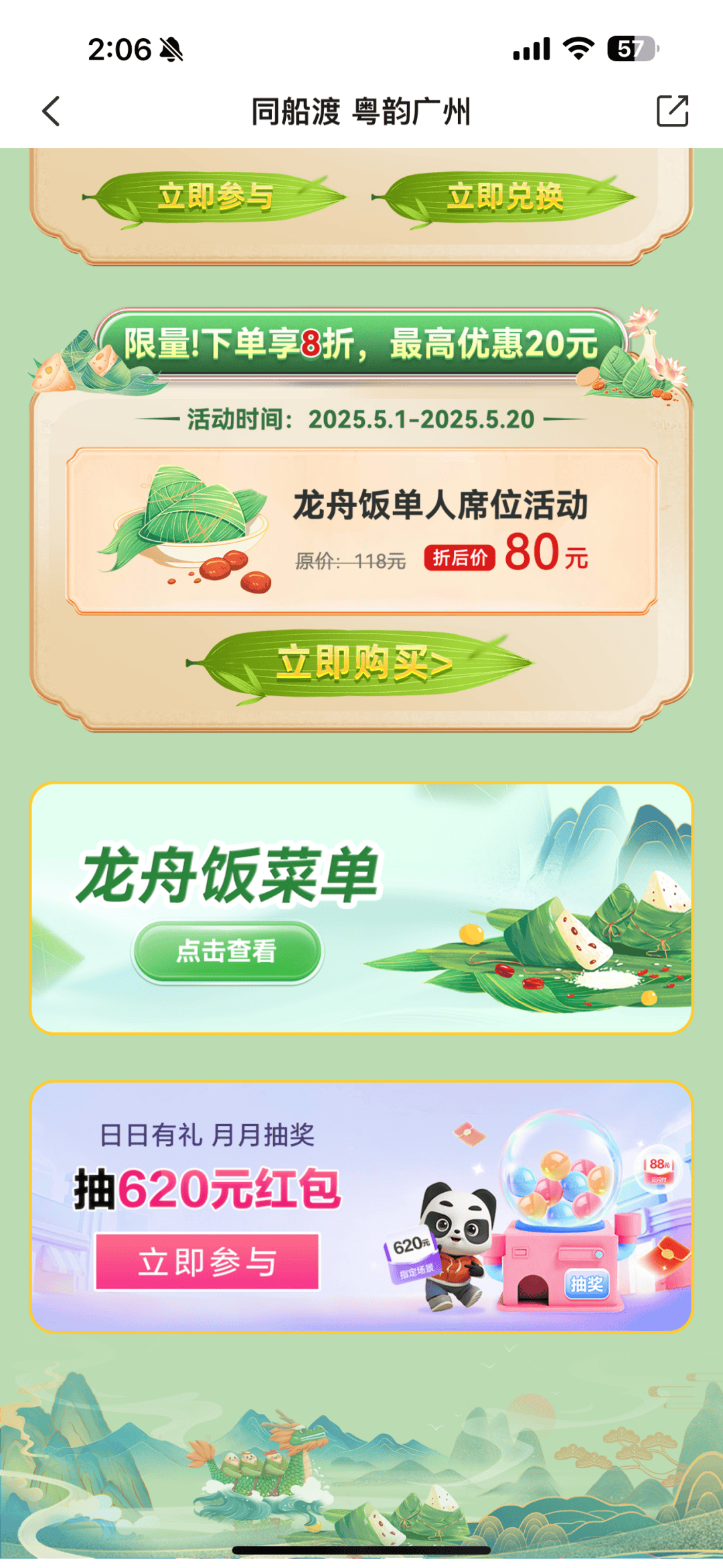The width and height of the screenshot is (723, 1568).
Task: Tap 立即购买 to buy the seat
Action: [x=363, y=664]
